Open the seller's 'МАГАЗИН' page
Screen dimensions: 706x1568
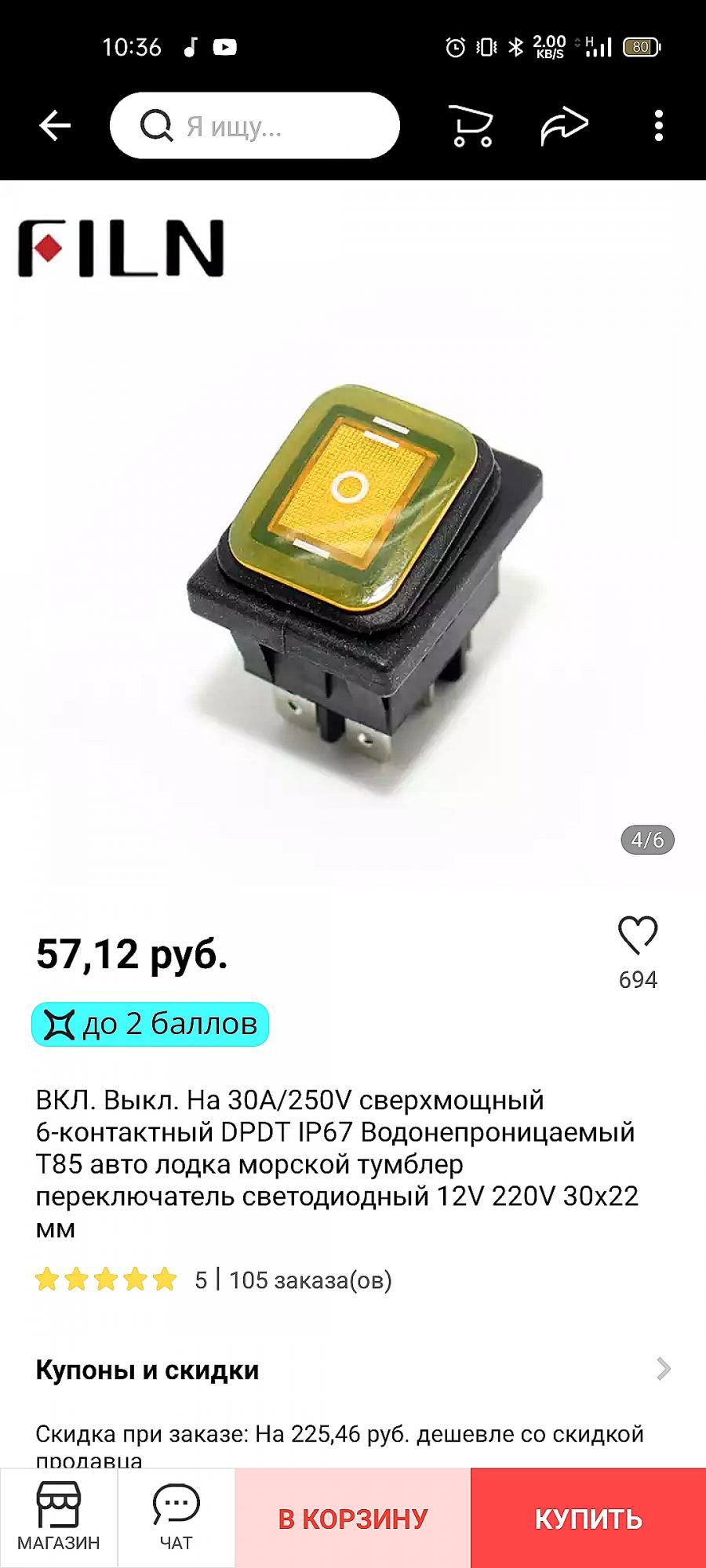coord(59,1518)
